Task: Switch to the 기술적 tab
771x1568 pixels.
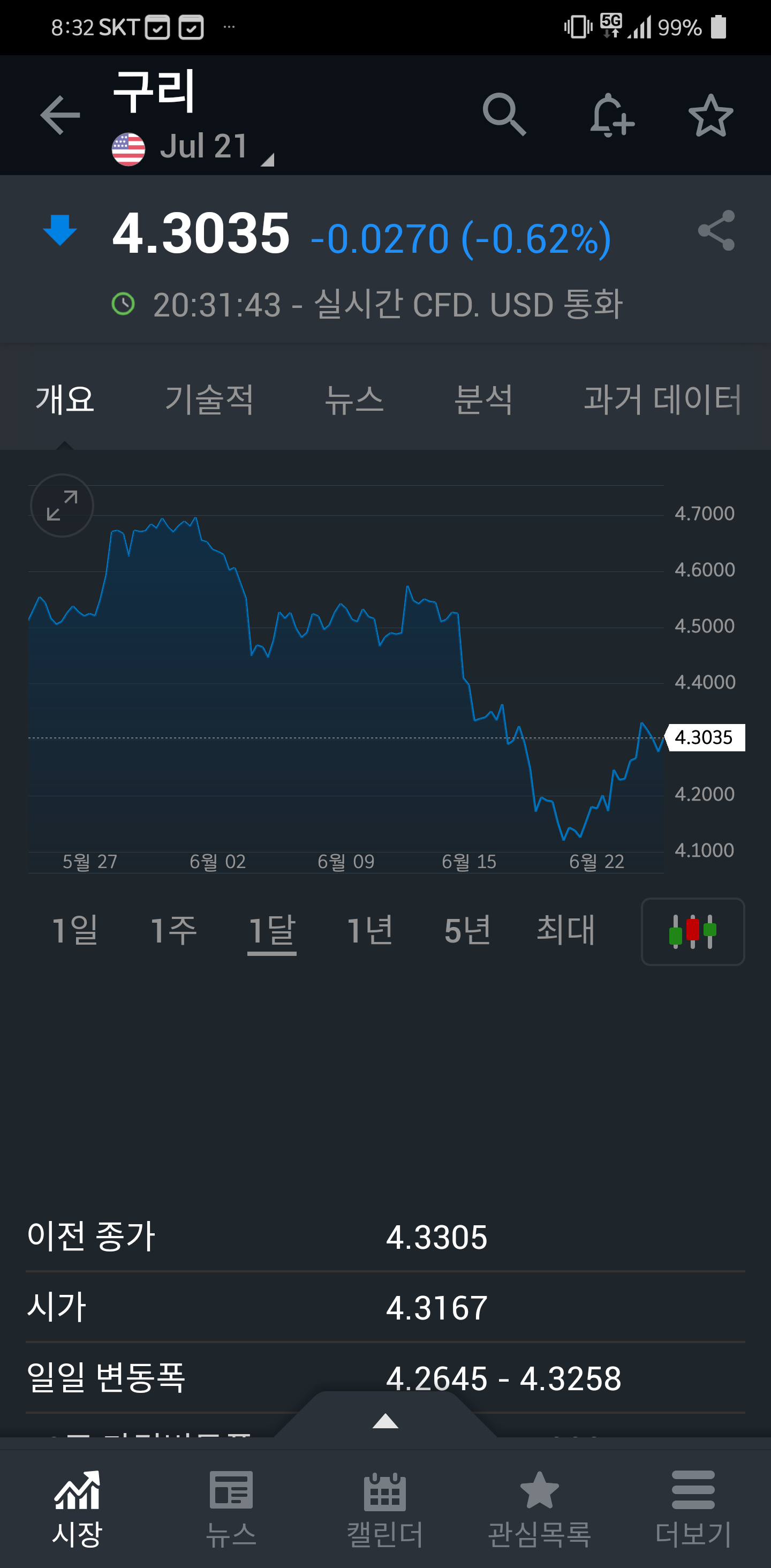Action: 209,400
